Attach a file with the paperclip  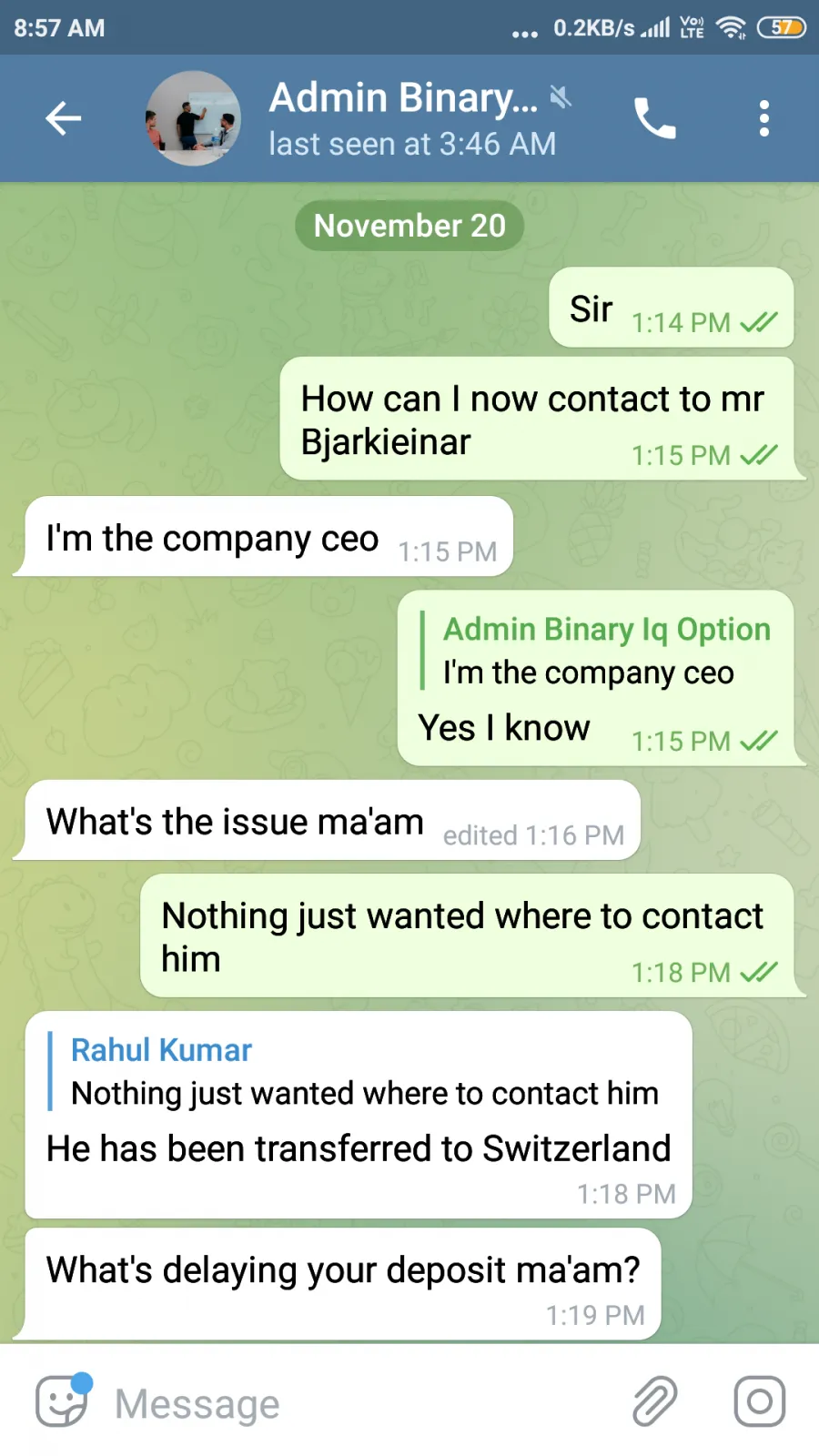click(655, 1401)
